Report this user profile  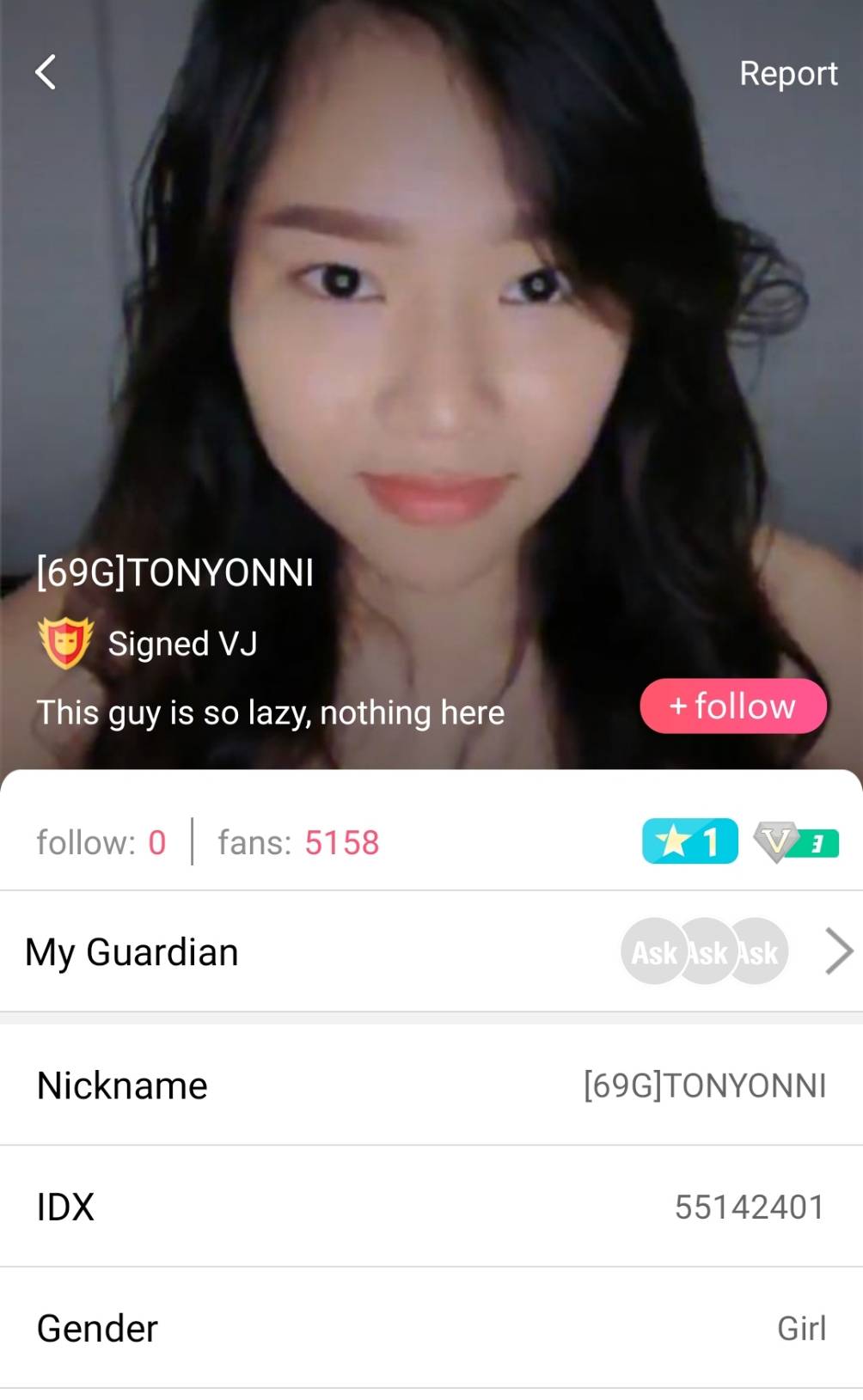[x=787, y=74]
